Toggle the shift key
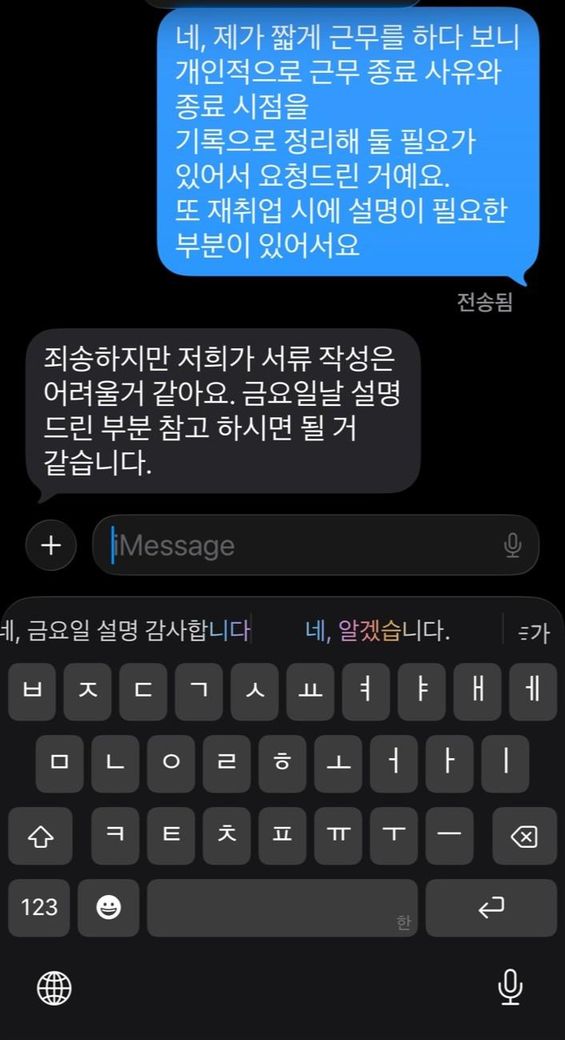Image resolution: width=565 pixels, height=1040 pixels. [x=40, y=836]
